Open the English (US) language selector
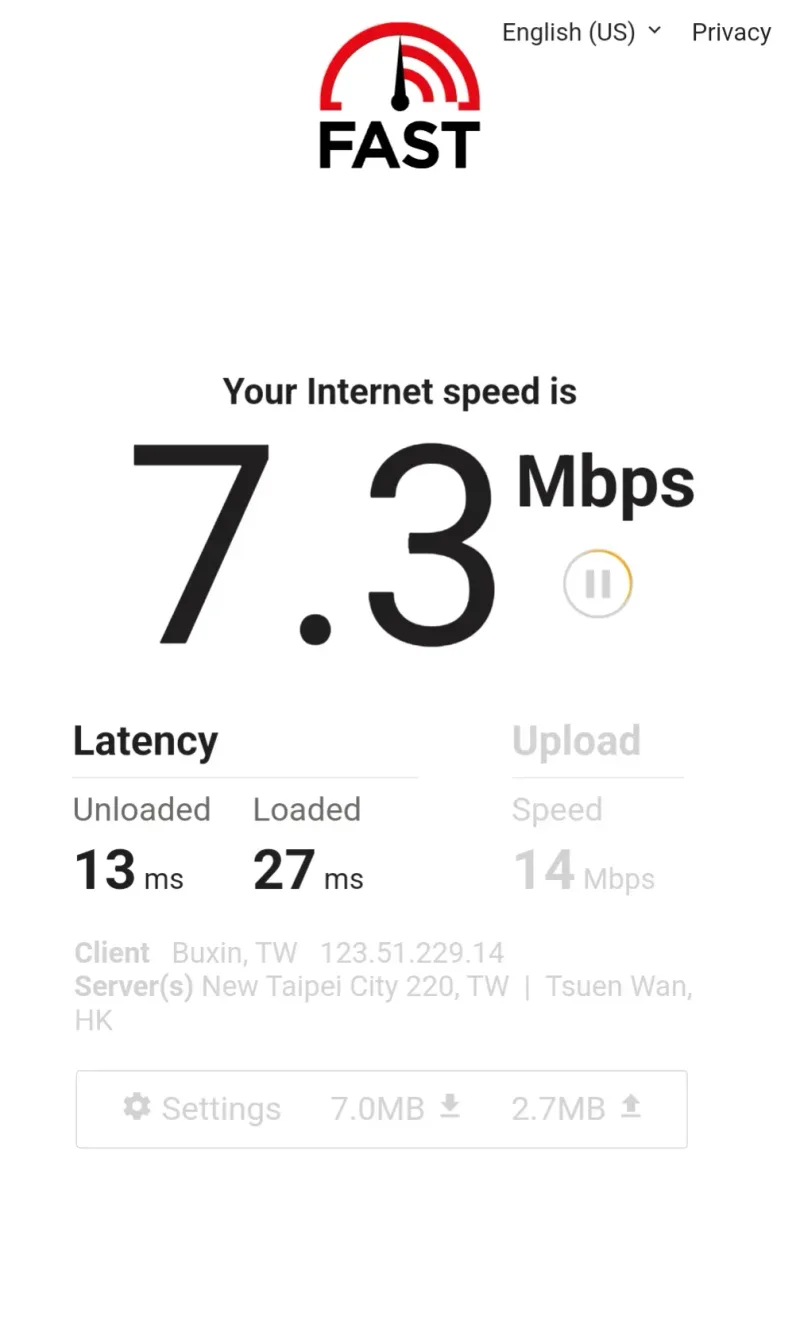Viewport: 800px width, 1321px height. click(x=568, y=32)
